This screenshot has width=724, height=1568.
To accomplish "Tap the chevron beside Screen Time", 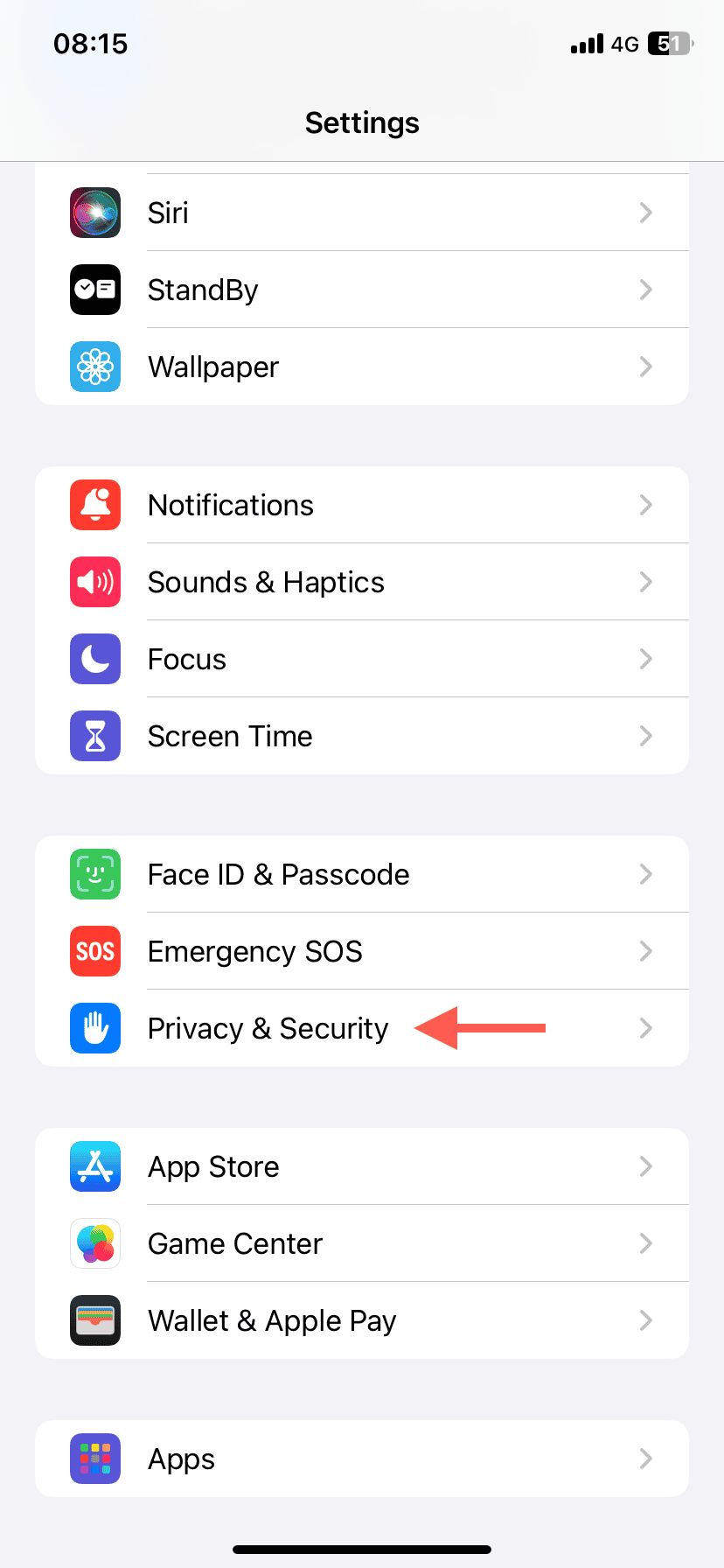I will pyautogui.click(x=645, y=736).
